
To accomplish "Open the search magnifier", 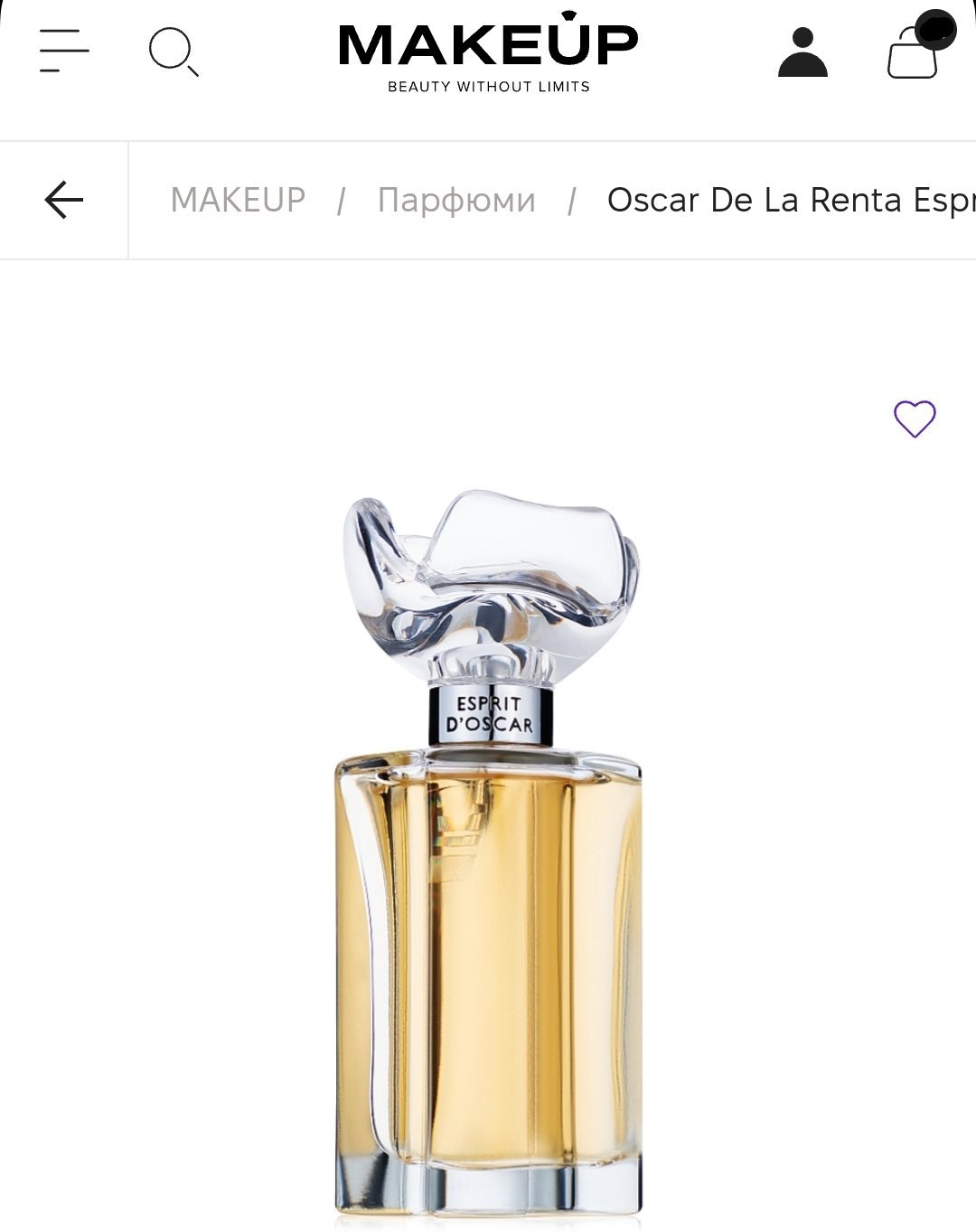I will pos(173,52).
